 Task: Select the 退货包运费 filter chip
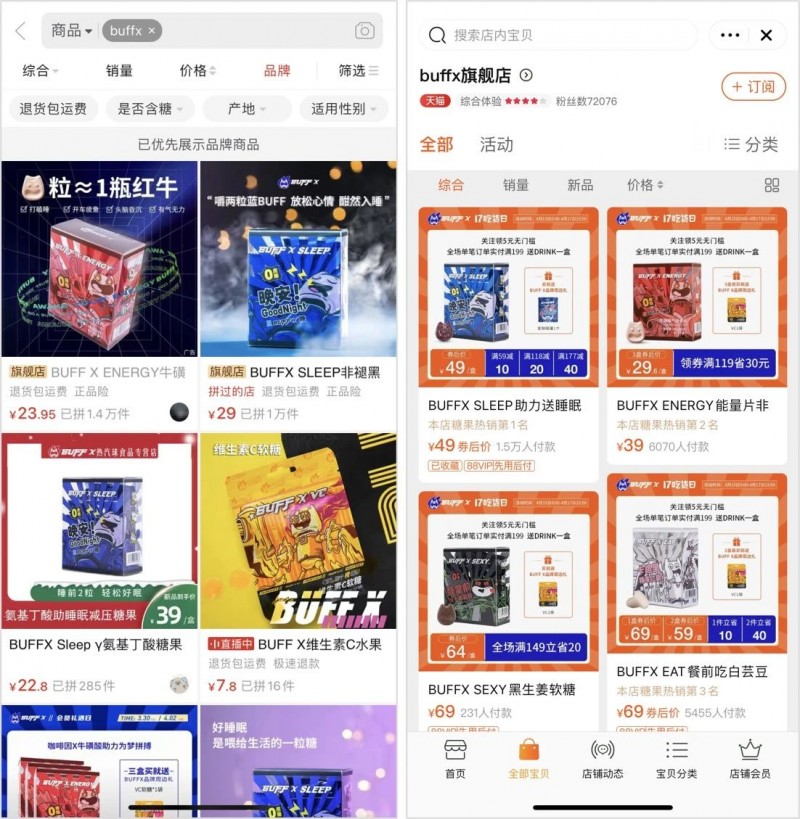click(53, 109)
